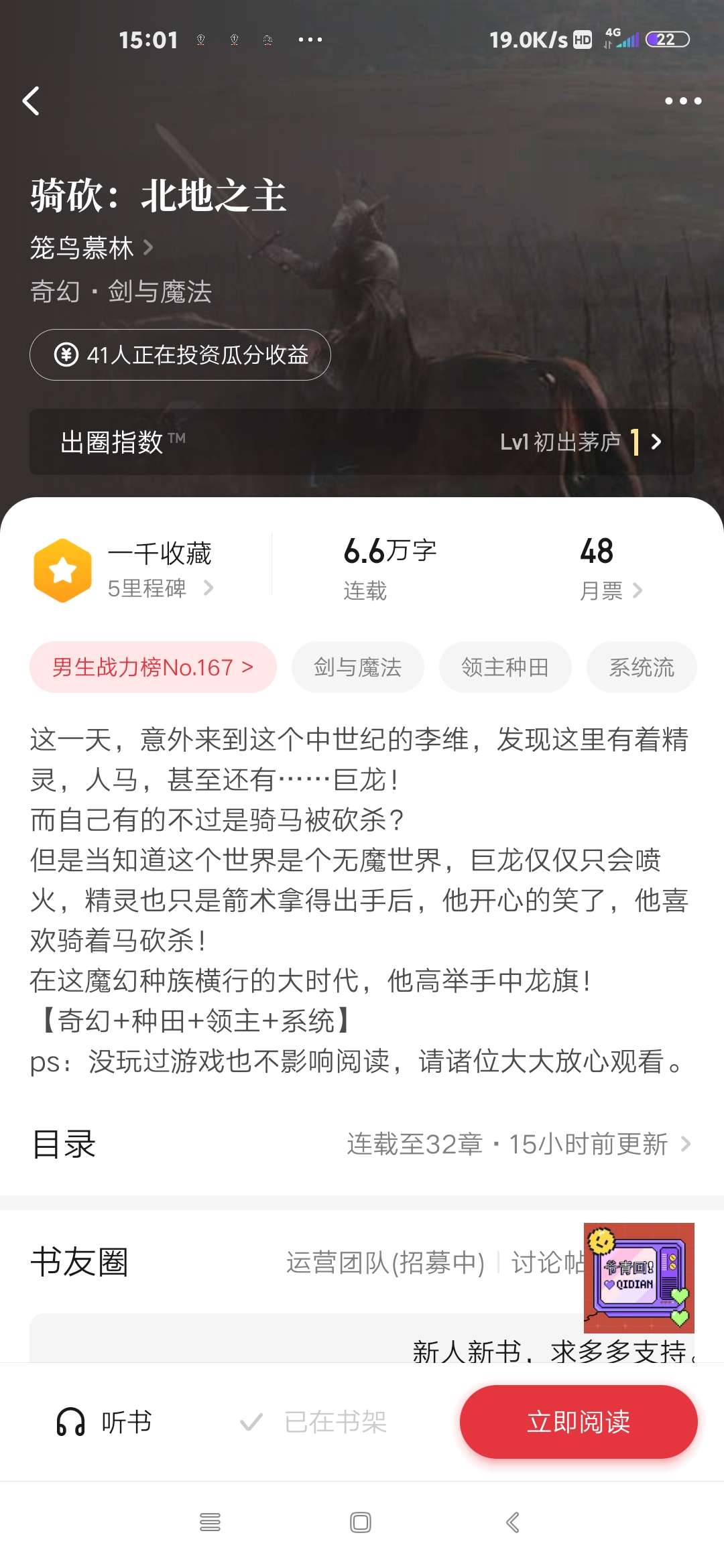Open 运营团队(招募中) link

385,1262
